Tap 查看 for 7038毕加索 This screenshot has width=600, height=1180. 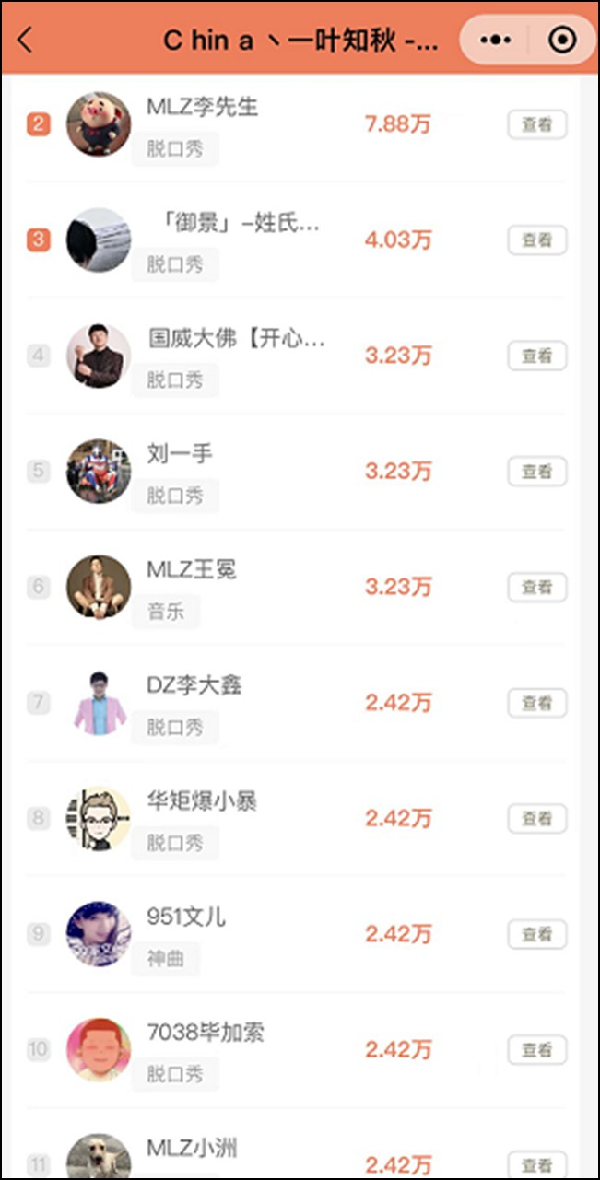pos(537,1049)
